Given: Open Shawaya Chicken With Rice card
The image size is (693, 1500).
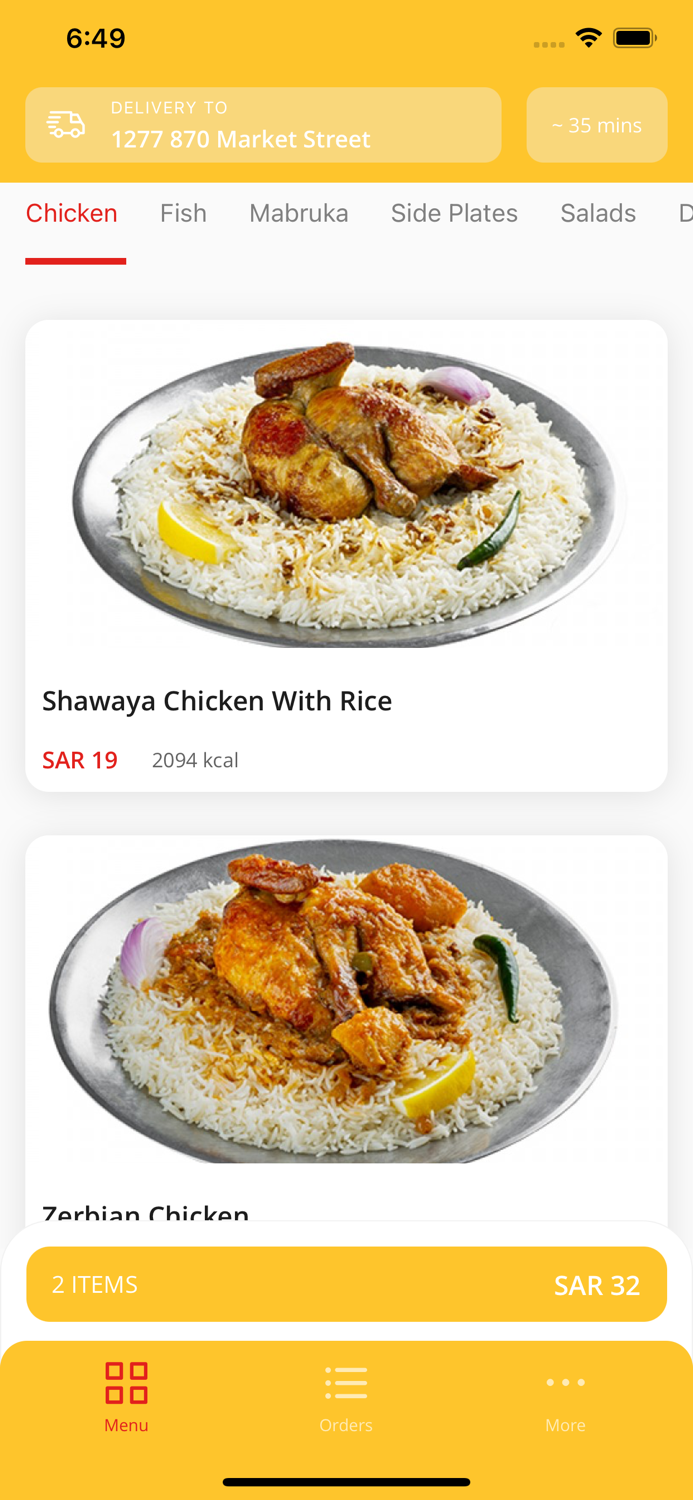Looking at the screenshot, I should 346,556.
